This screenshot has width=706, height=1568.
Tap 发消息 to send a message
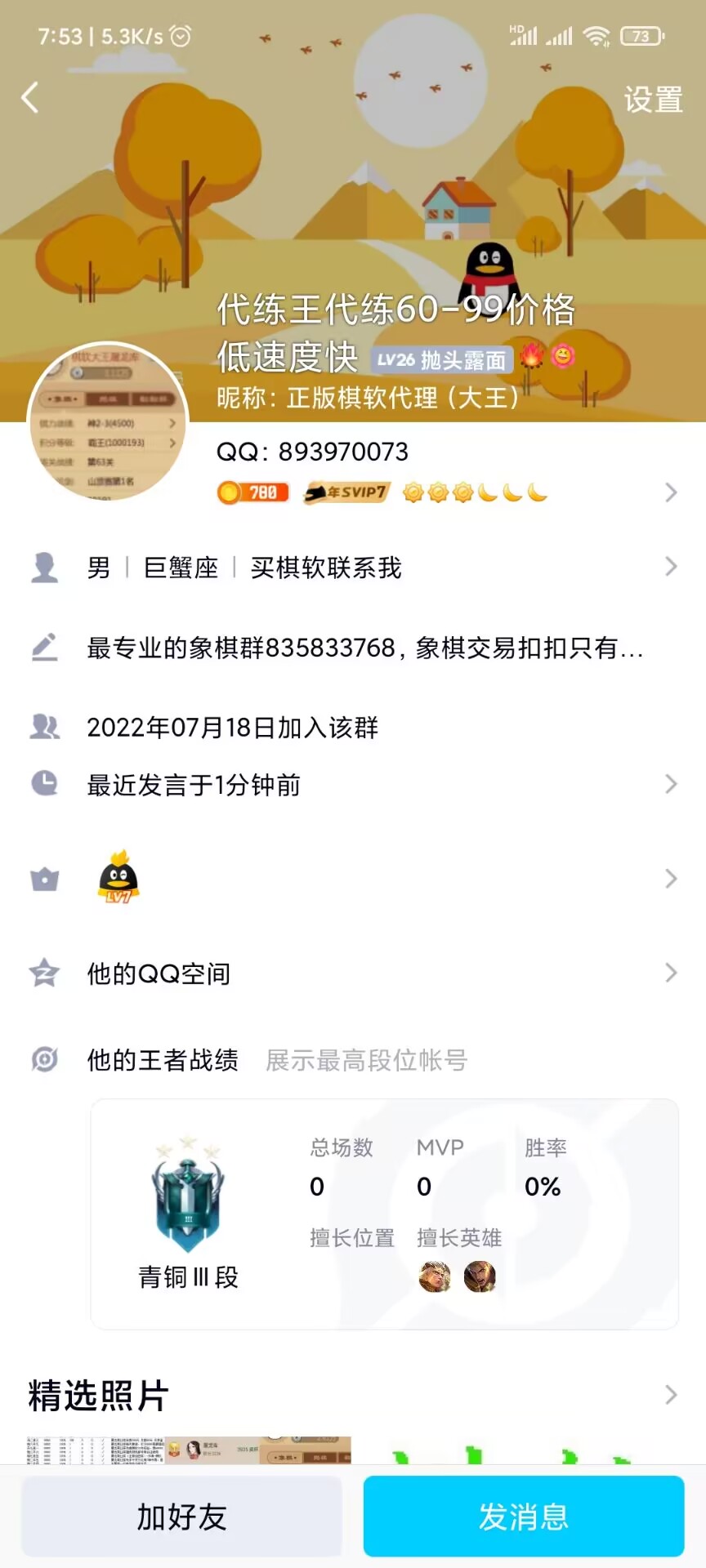pos(523,1517)
